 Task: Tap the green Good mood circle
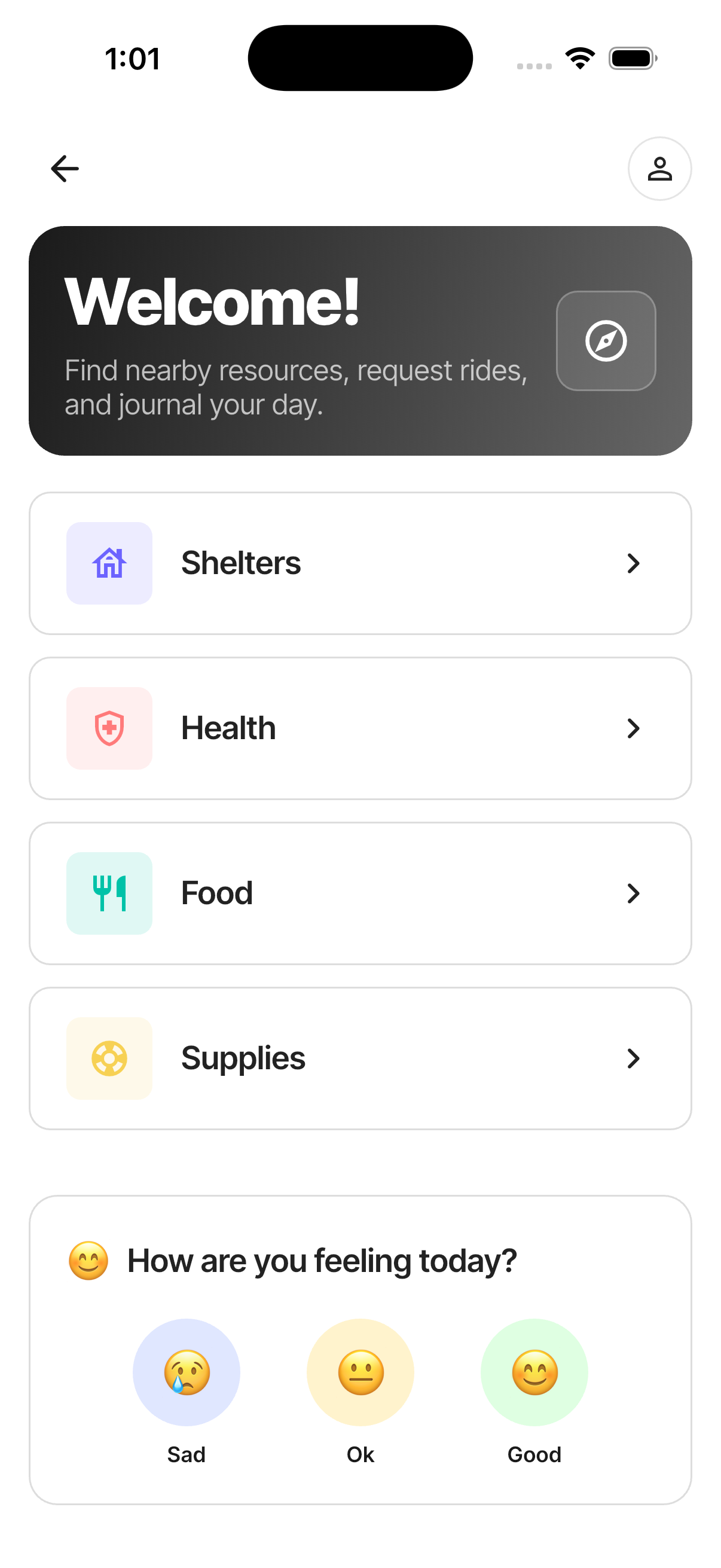(x=534, y=1372)
